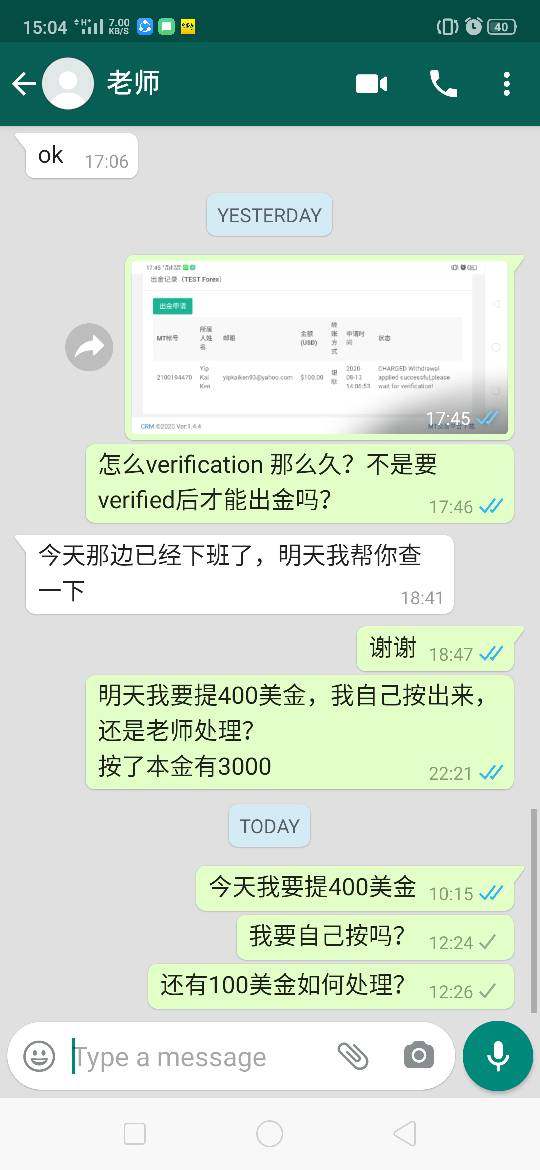Screen dimensions: 540x1170
Task: Open the sent withdrawal screenshot image
Action: pyautogui.click(x=320, y=347)
